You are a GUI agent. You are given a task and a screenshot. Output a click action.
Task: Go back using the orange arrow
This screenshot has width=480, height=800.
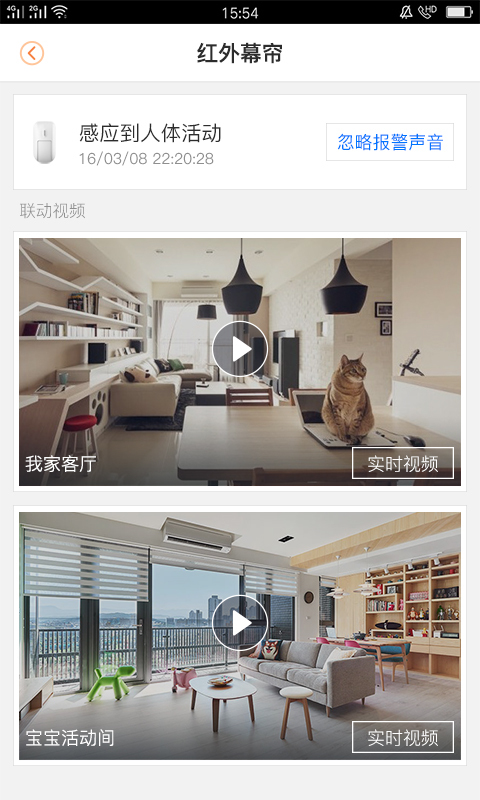(32, 53)
